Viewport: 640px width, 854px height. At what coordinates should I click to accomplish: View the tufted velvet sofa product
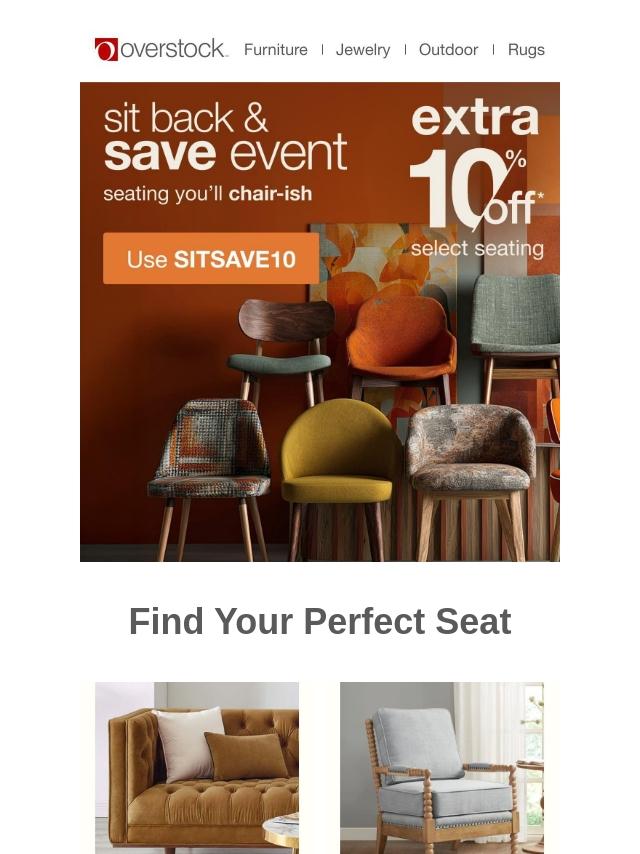tap(197, 767)
